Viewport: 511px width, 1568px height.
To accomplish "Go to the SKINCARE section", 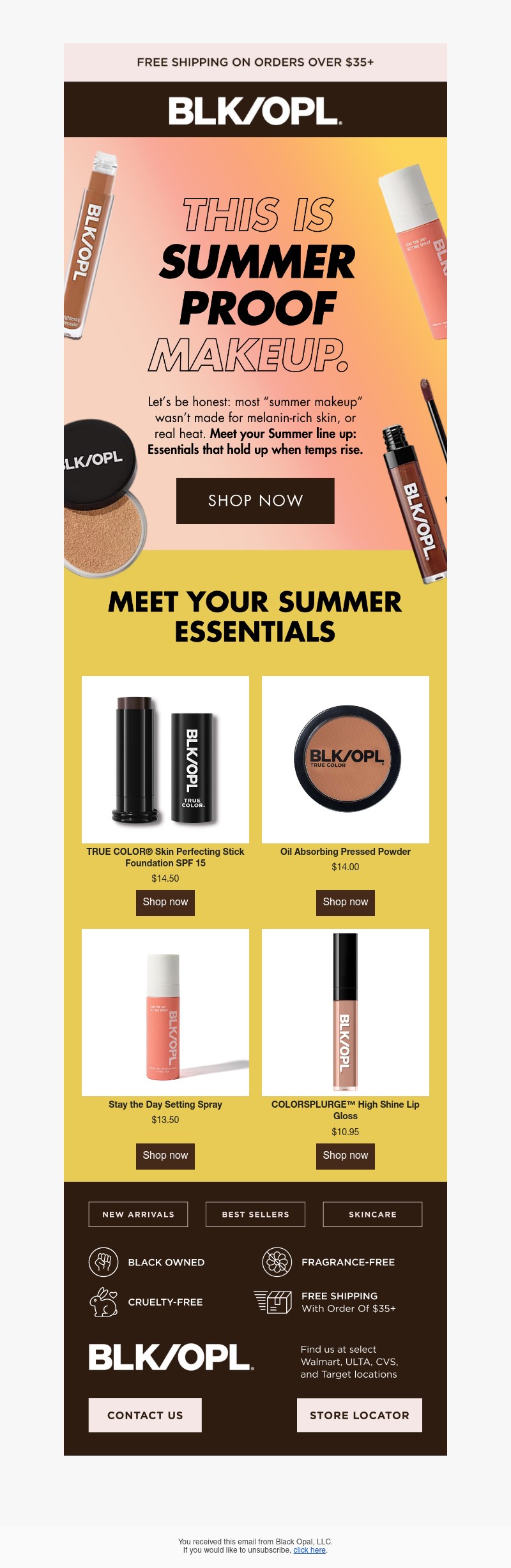I will tap(372, 1214).
